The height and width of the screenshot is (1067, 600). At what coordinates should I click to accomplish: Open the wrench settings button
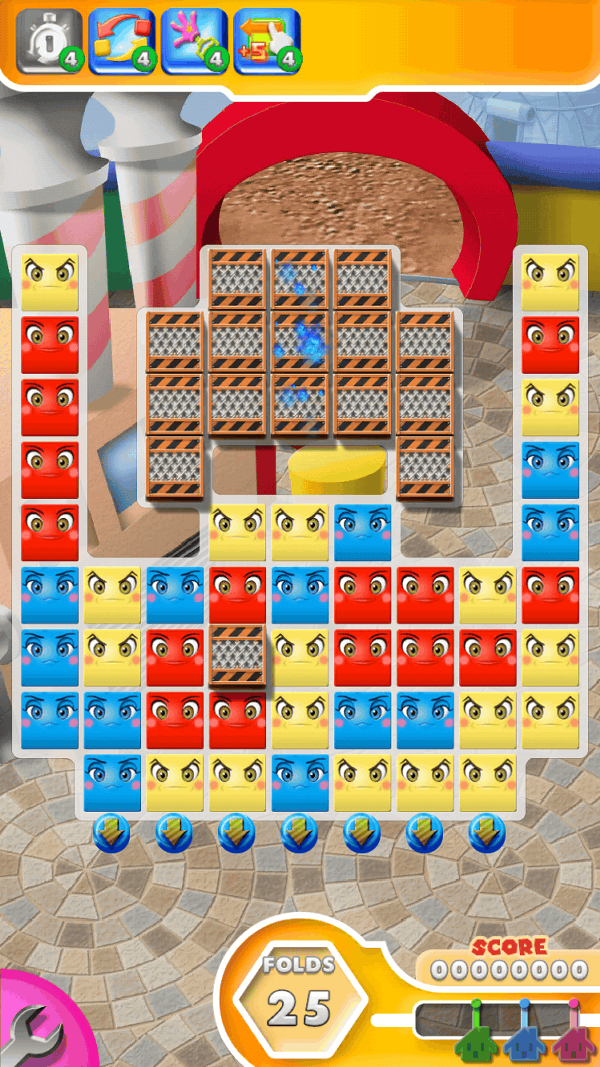pyautogui.click(x=35, y=1028)
